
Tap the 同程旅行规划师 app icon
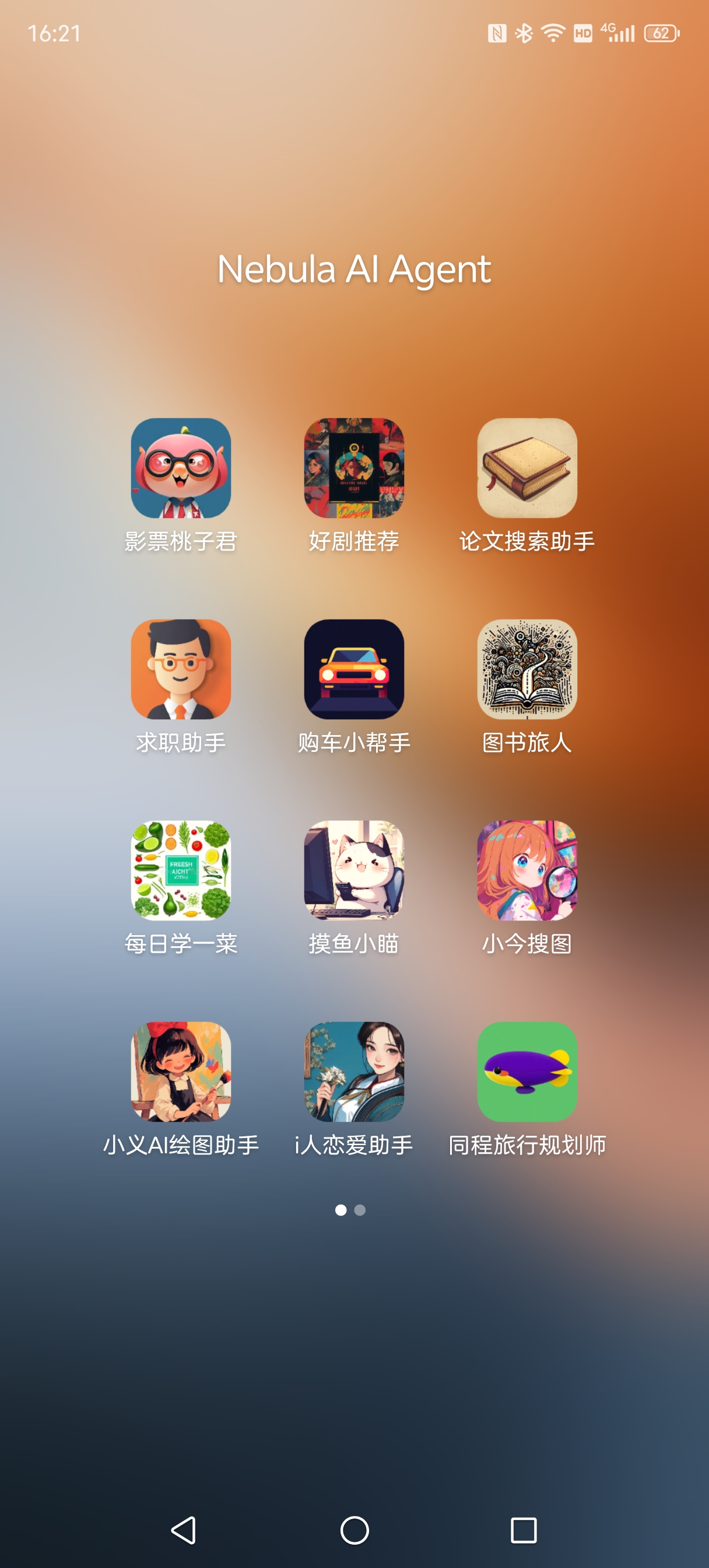pos(527,1072)
